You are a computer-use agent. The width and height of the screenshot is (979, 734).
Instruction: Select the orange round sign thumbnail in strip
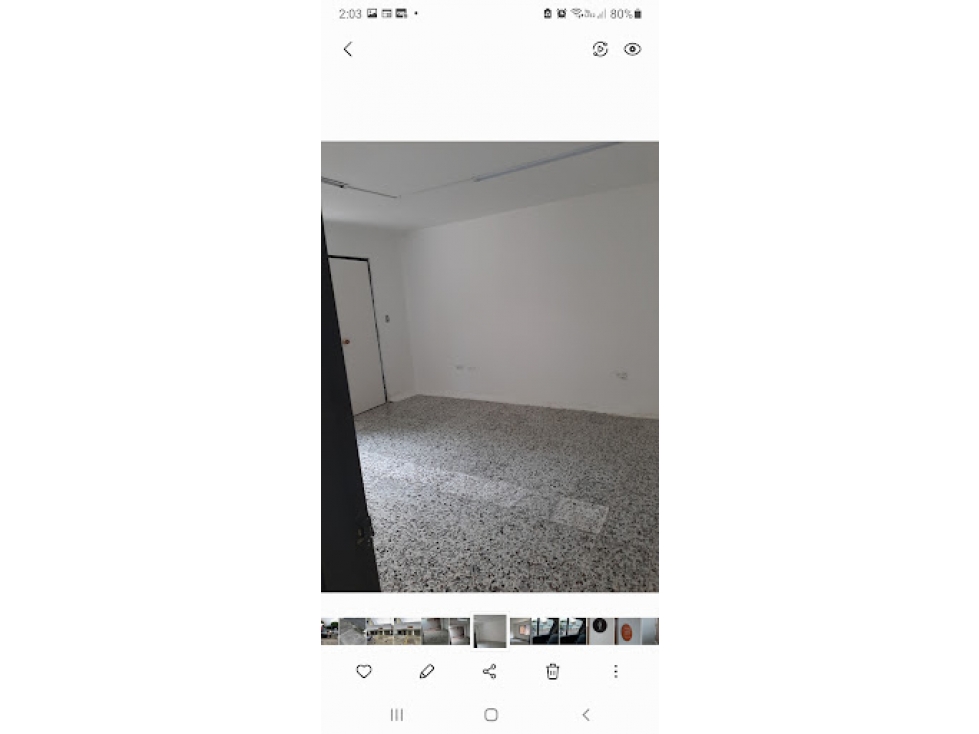[x=627, y=631]
